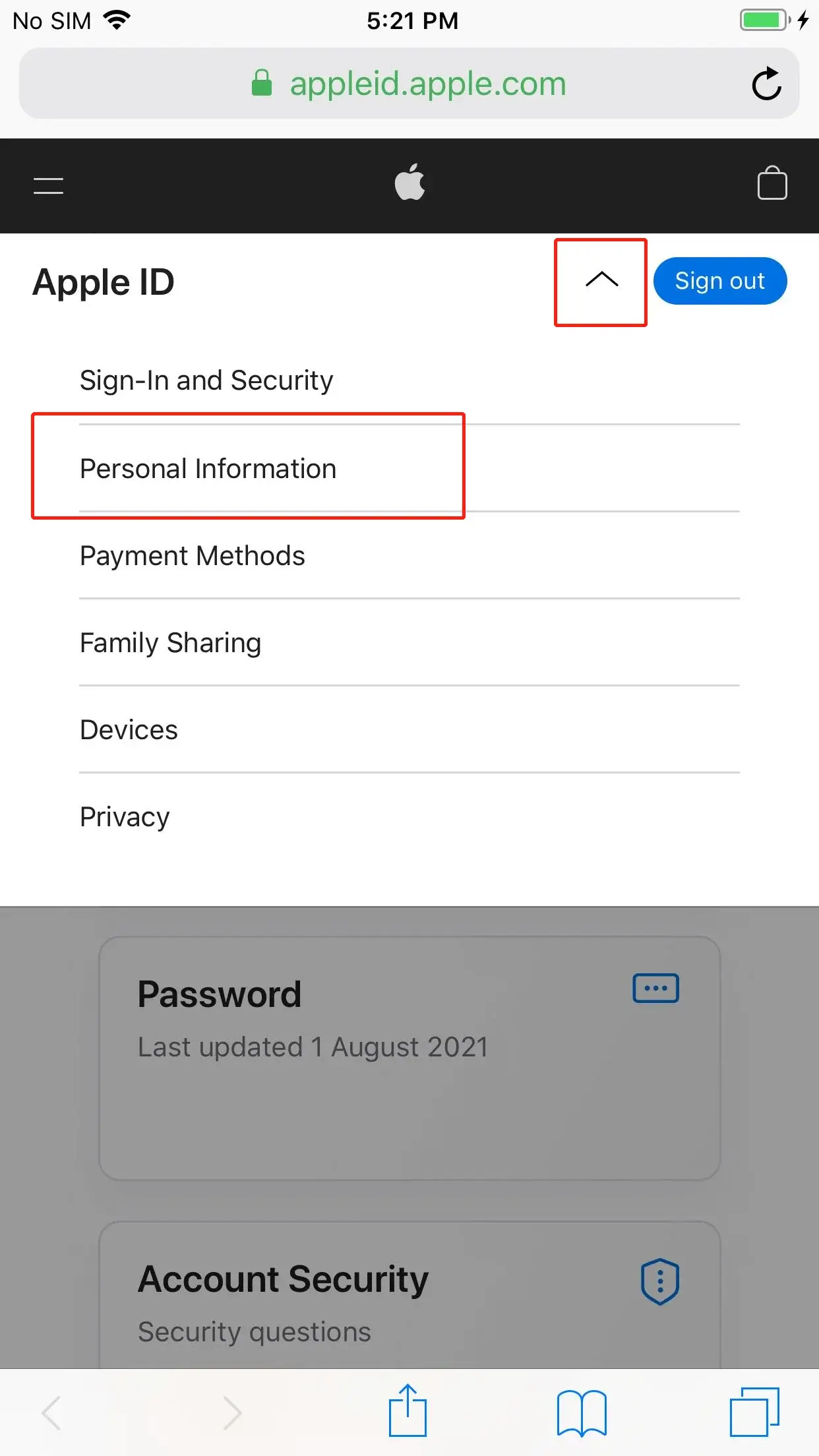Open Sign-In and Security
Viewport: 819px width, 1456px height.
pyautogui.click(x=206, y=380)
